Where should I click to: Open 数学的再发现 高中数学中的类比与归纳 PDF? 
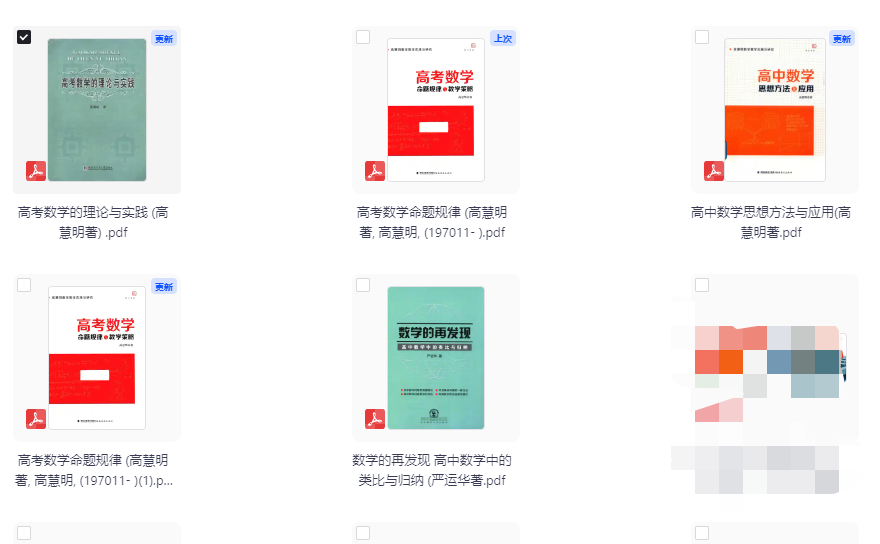pyautogui.click(x=435, y=358)
